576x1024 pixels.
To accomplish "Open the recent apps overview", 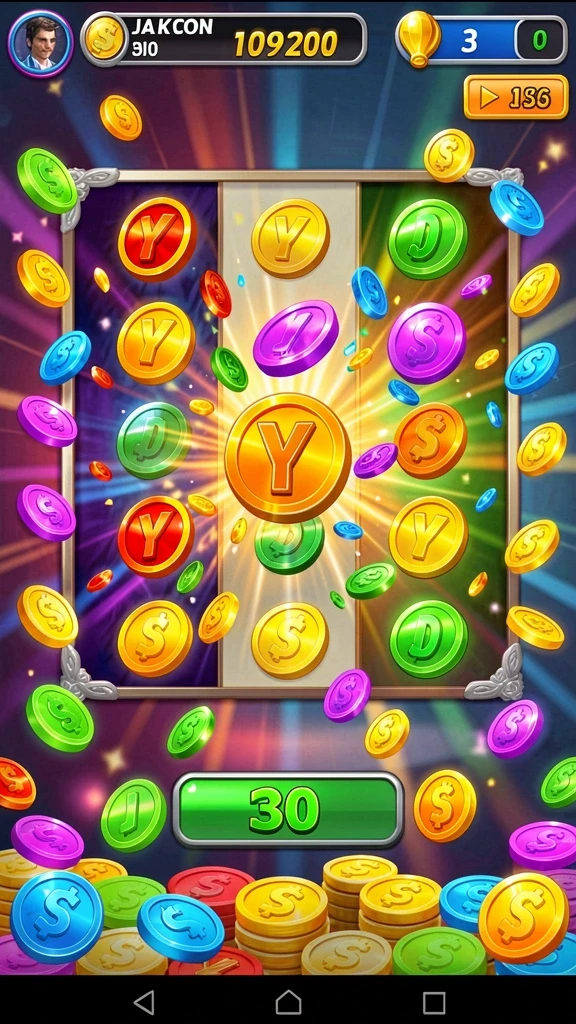I will coord(434,1002).
